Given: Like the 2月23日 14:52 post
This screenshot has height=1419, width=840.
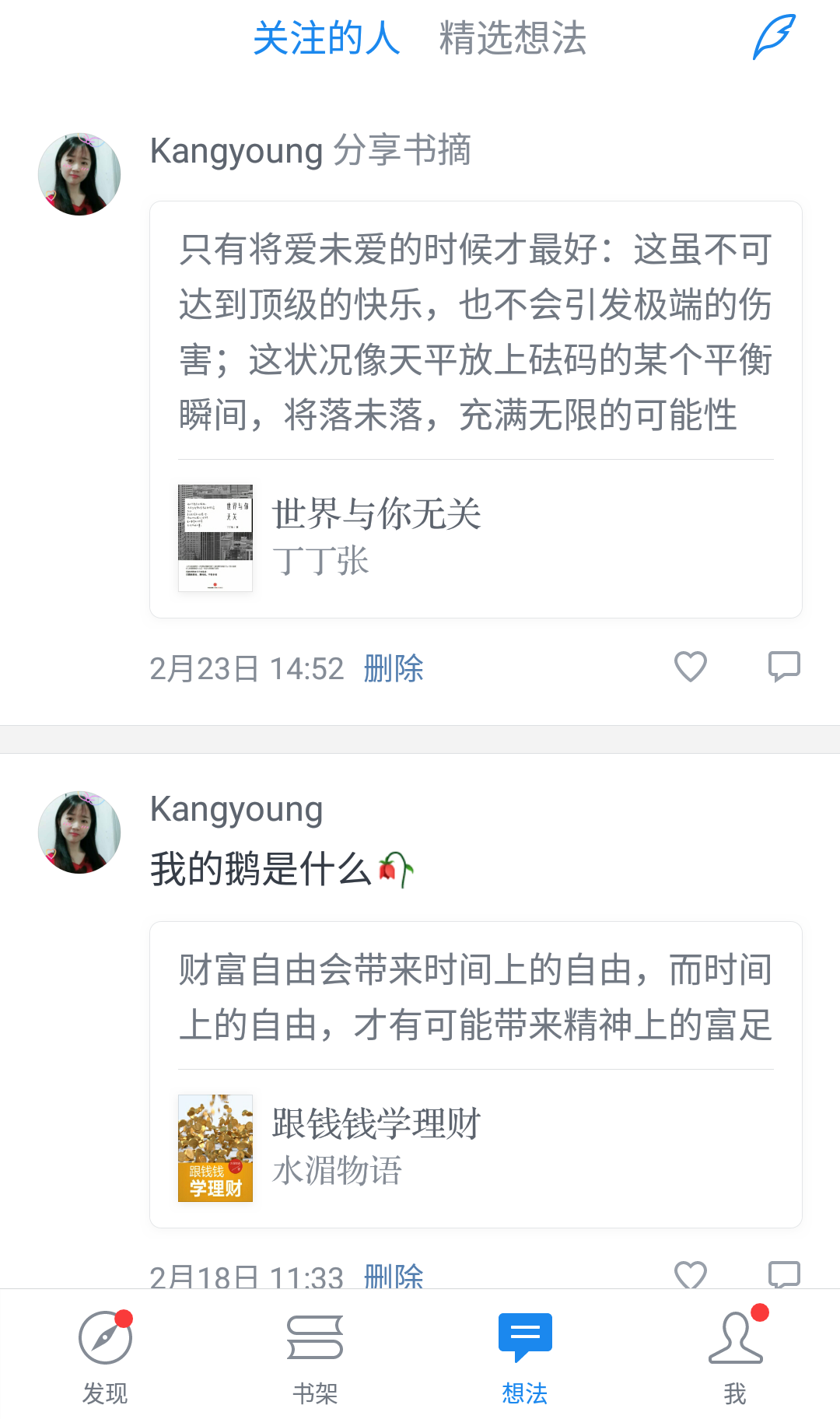Looking at the screenshot, I should (x=690, y=667).
